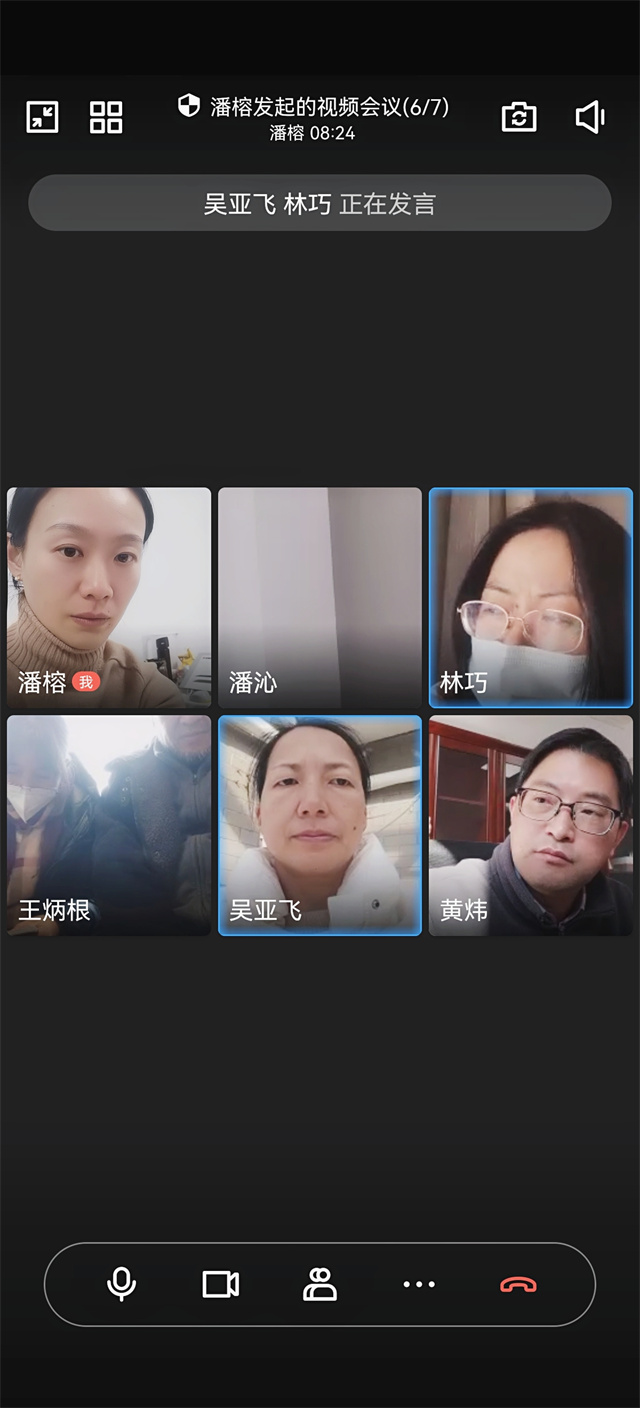Switch to grid layout view
Viewport: 640px width, 1408px height.
(x=106, y=117)
